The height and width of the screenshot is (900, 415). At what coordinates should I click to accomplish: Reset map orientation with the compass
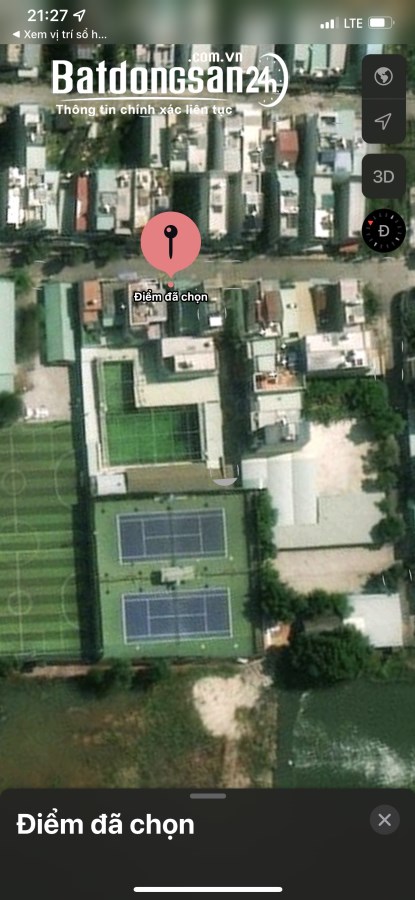(x=383, y=231)
